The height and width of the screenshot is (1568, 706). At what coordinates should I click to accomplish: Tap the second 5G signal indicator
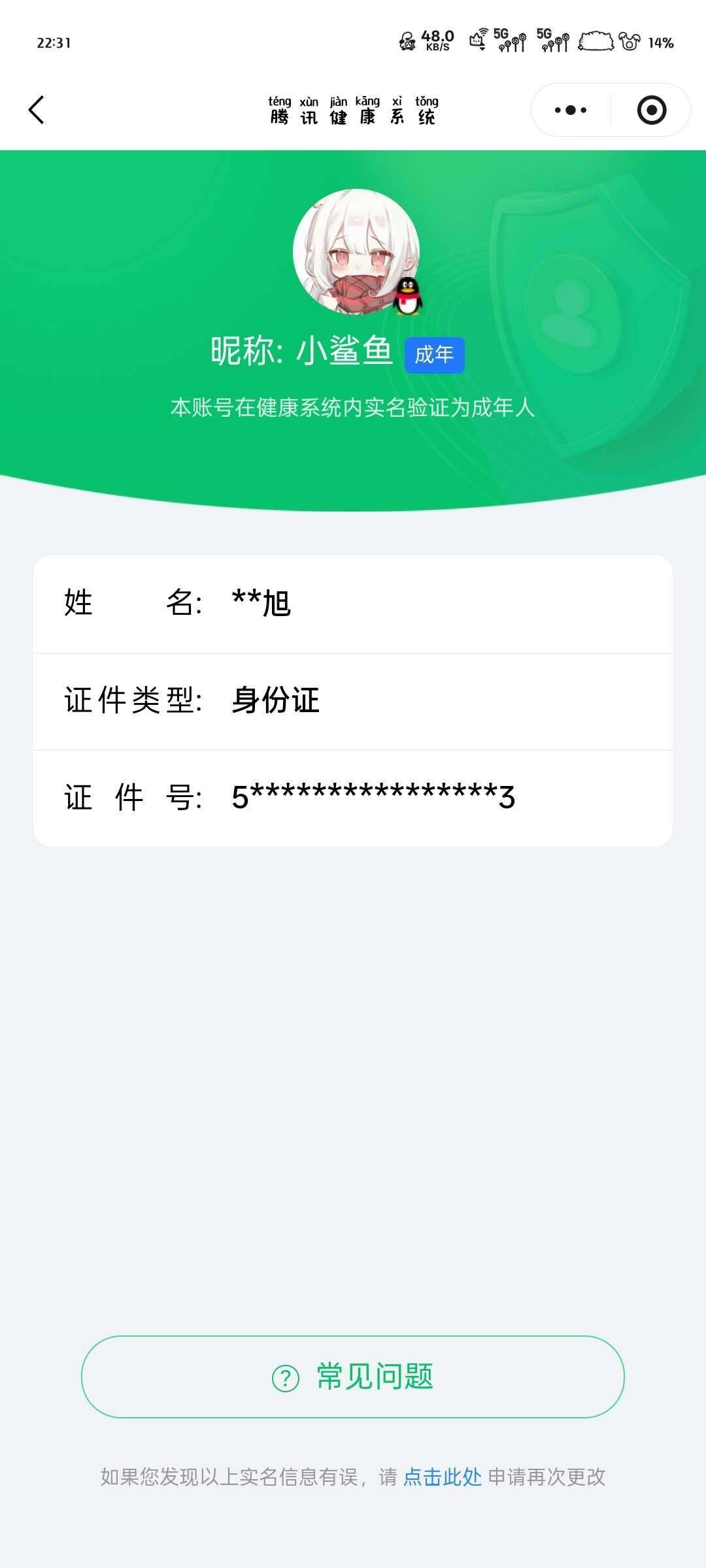(x=554, y=42)
